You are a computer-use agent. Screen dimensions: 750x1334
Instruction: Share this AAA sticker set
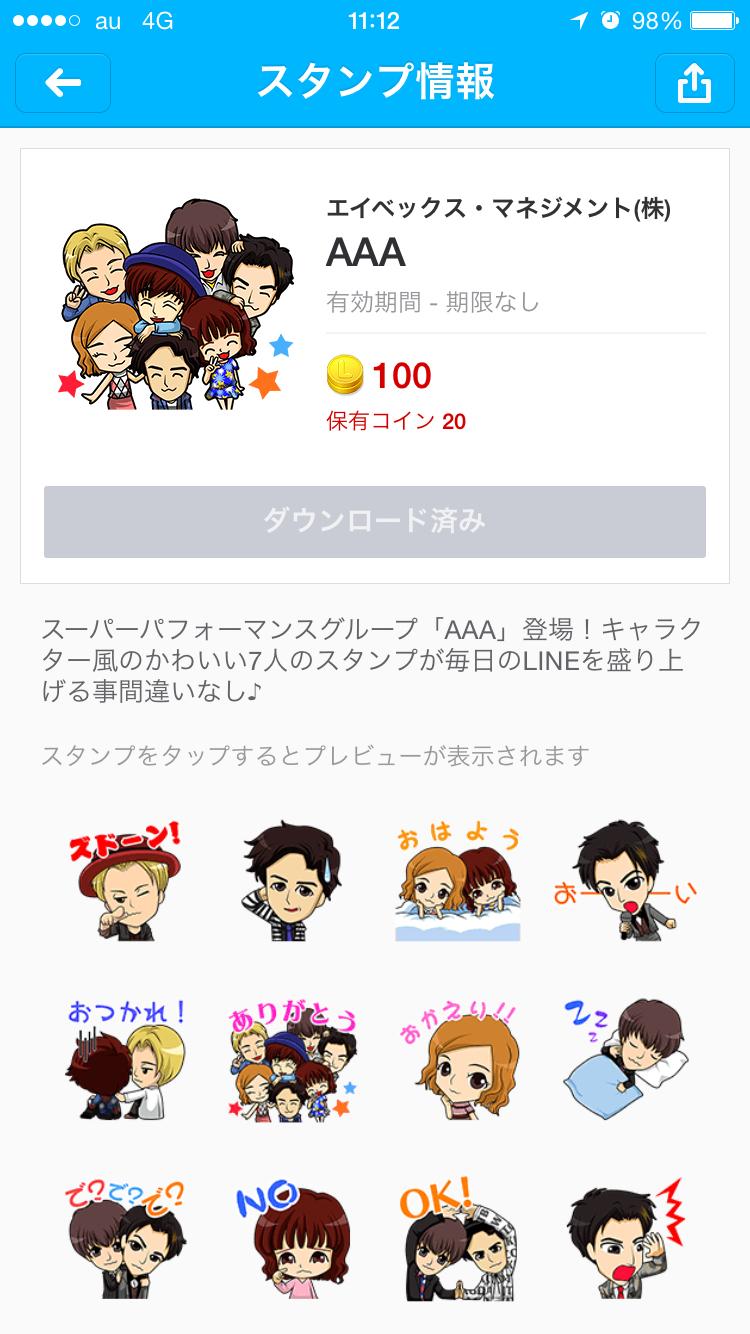(x=693, y=83)
